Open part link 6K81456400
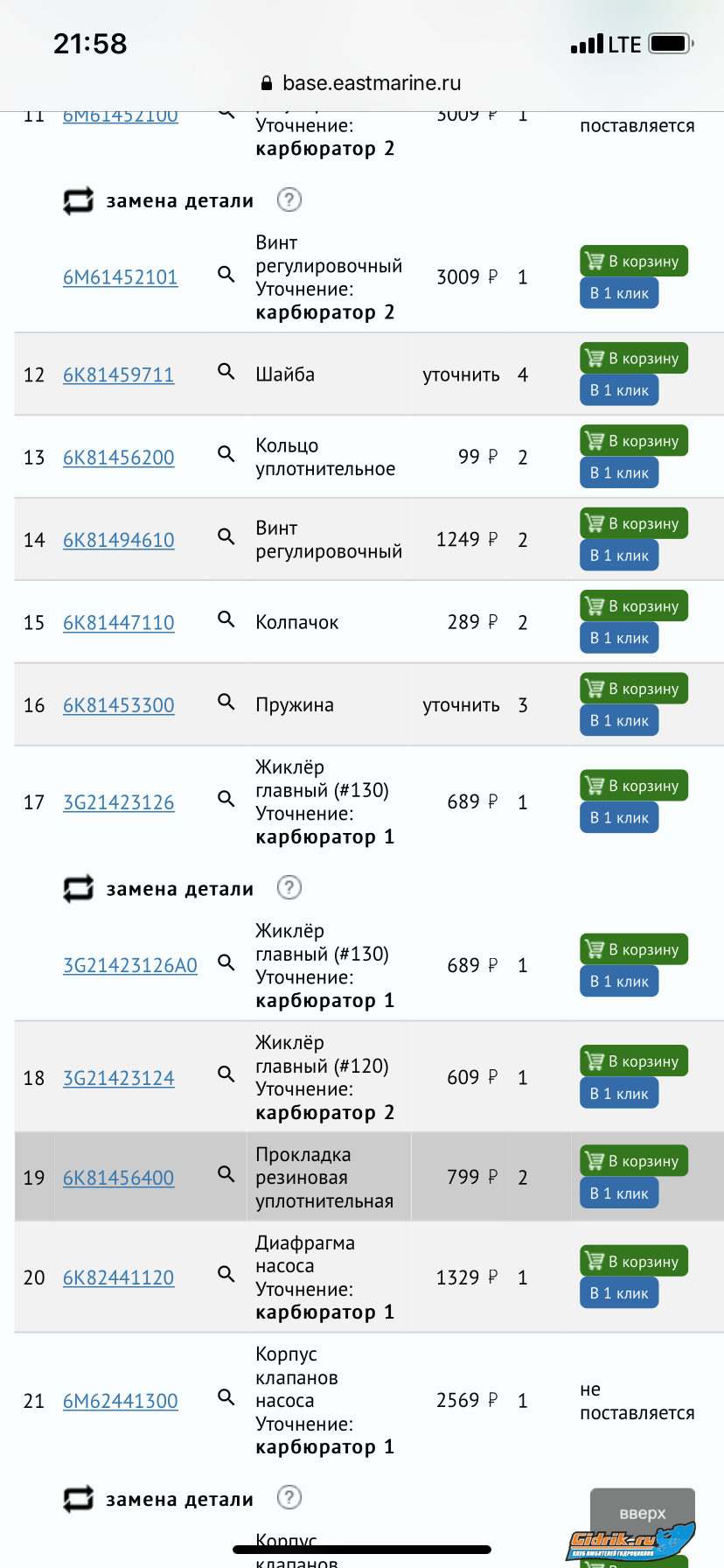The height and width of the screenshot is (1568, 724). [118, 1179]
